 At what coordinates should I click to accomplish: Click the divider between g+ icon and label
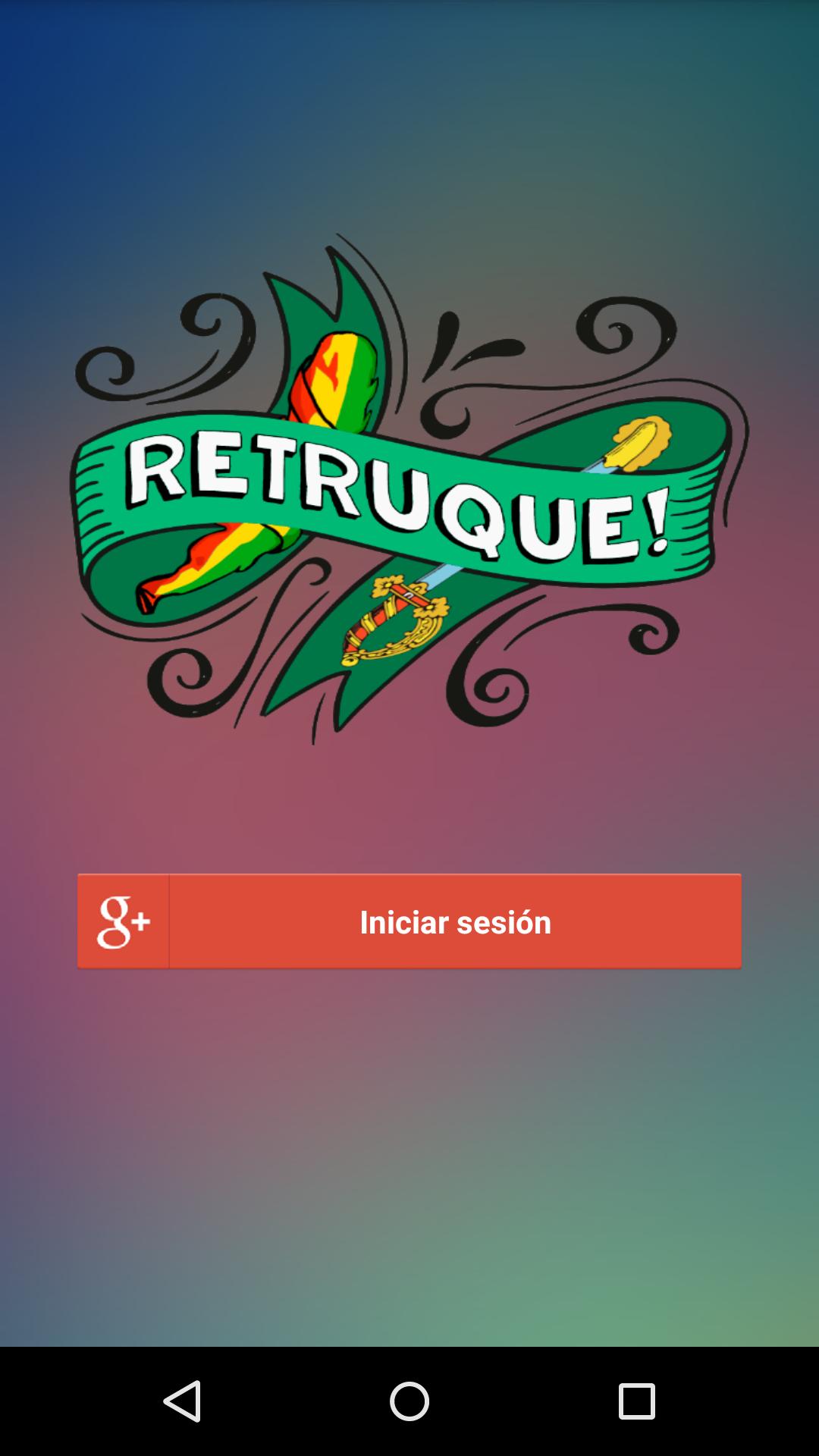click(168, 921)
